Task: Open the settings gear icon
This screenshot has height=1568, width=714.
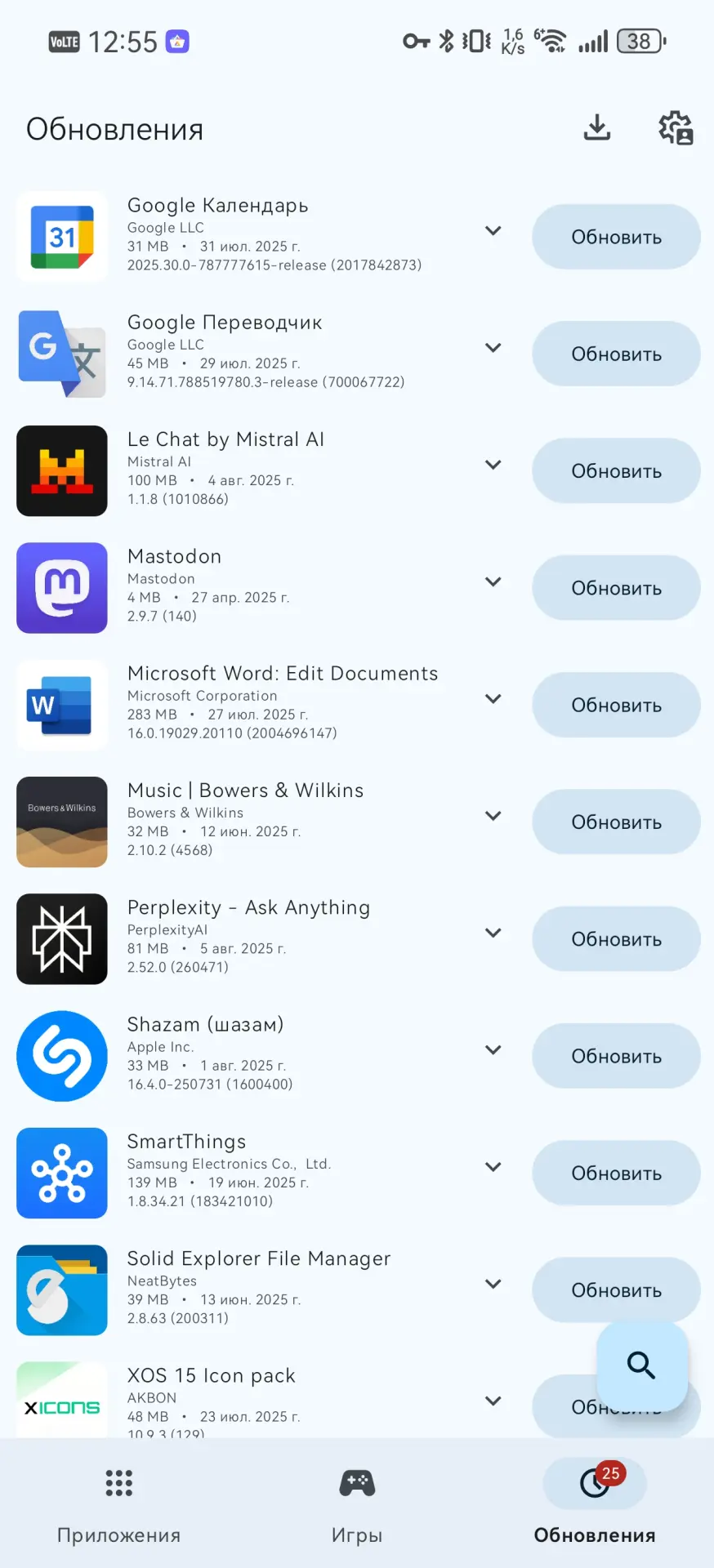Action: pos(676,127)
